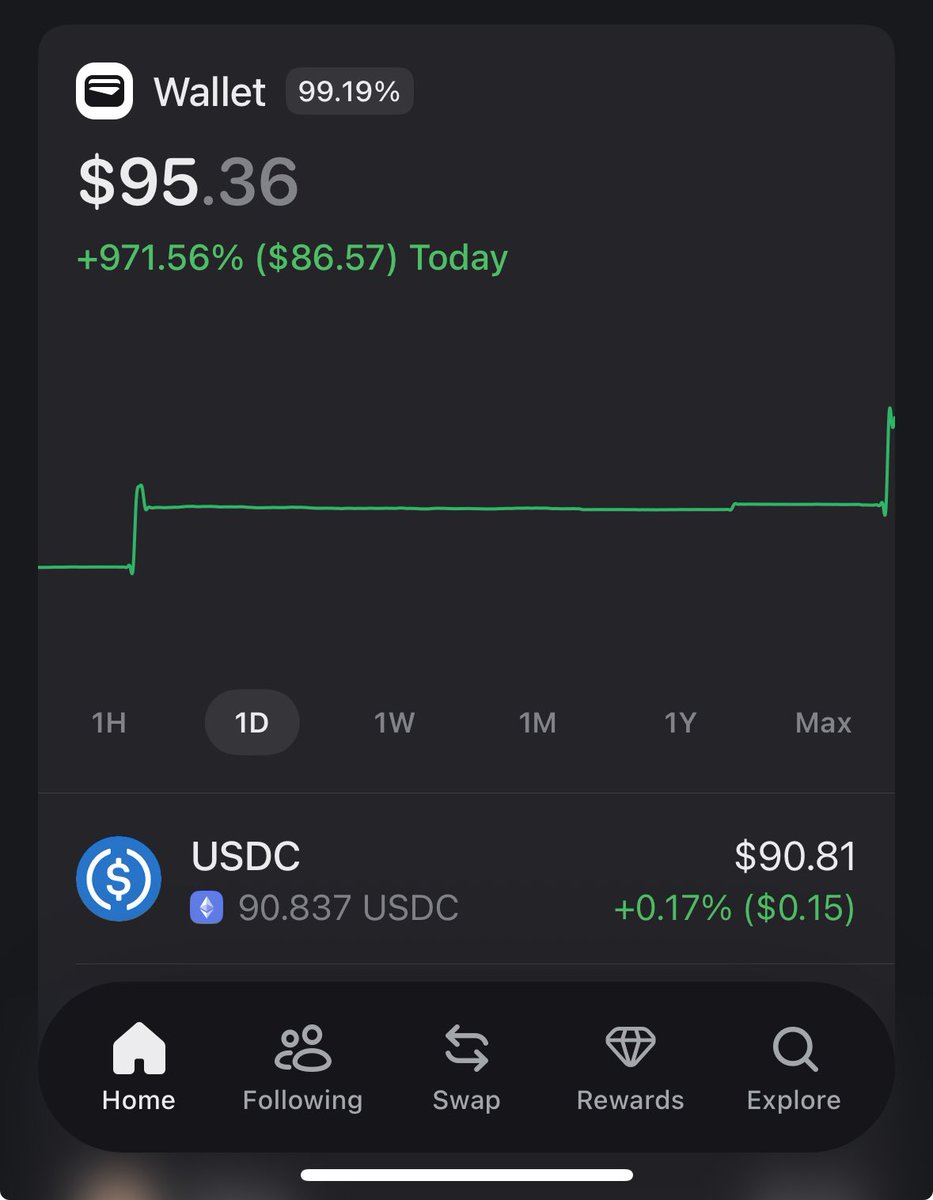Open the Following tab

coord(302,1067)
